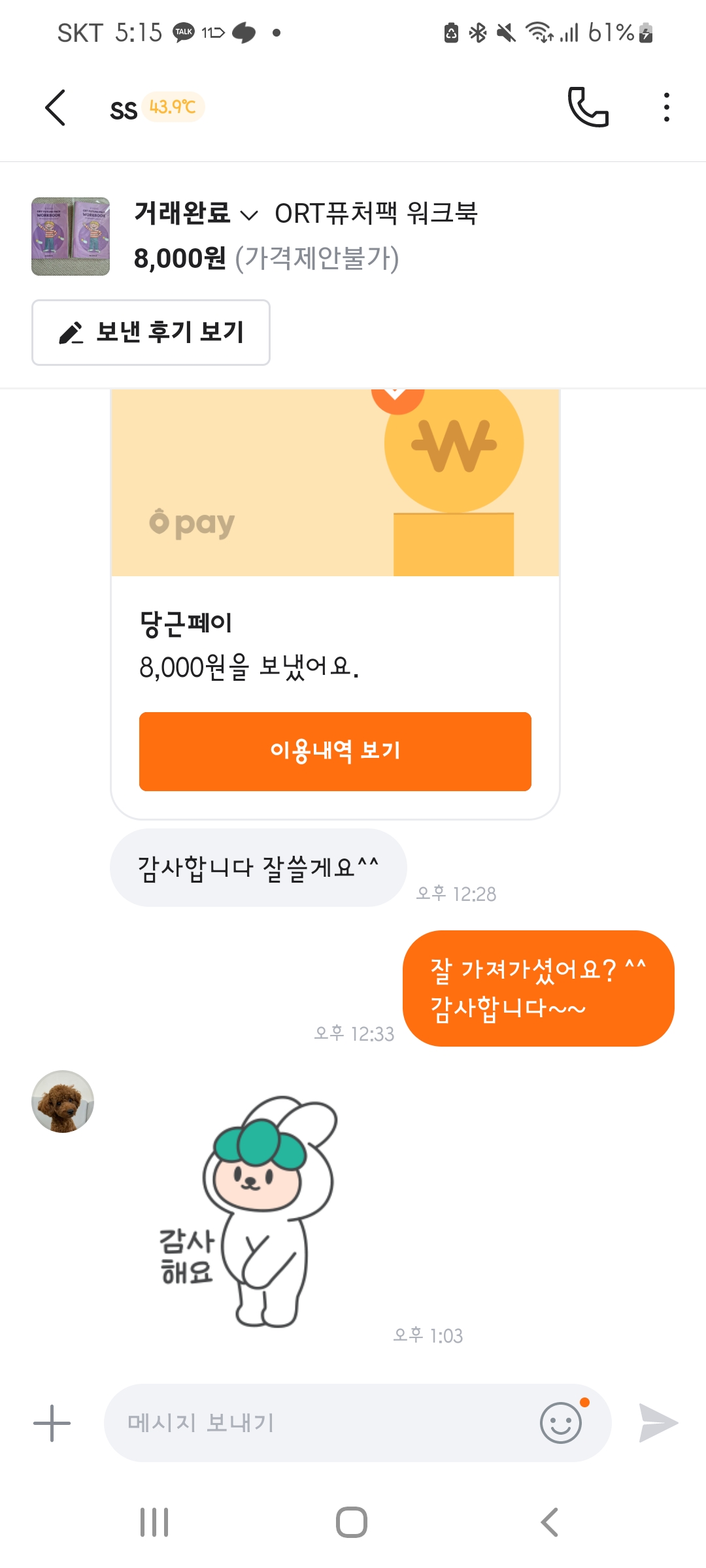Go back from the SS chat
The height and width of the screenshot is (1568, 706).
pyautogui.click(x=56, y=108)
